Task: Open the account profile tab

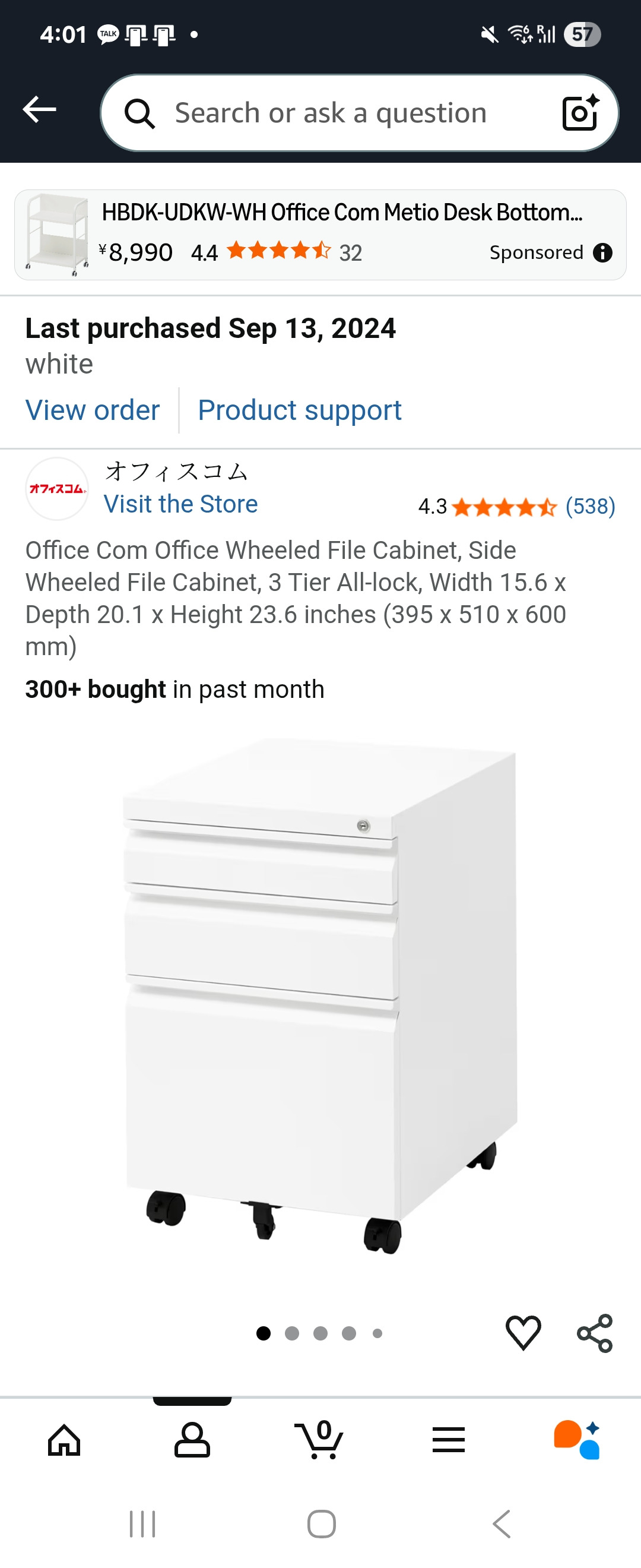Action: click(192, 1440)
